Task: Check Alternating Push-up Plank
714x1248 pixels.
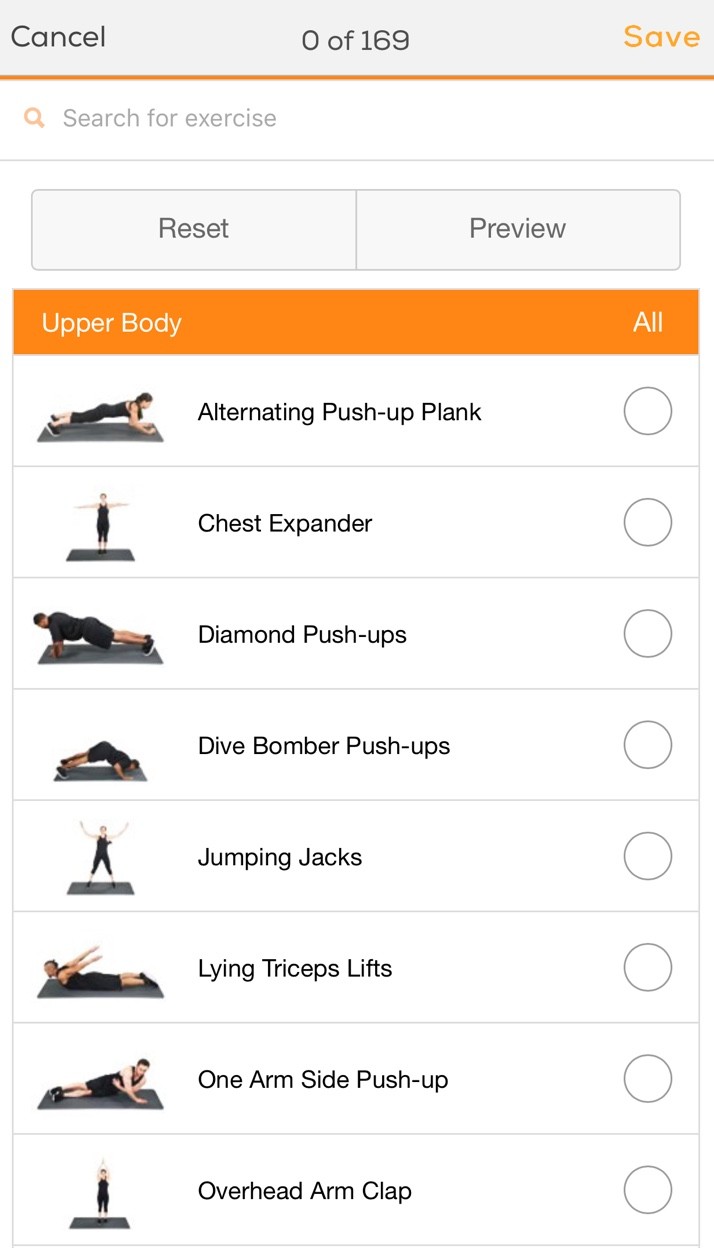Action: click(647, 411)
